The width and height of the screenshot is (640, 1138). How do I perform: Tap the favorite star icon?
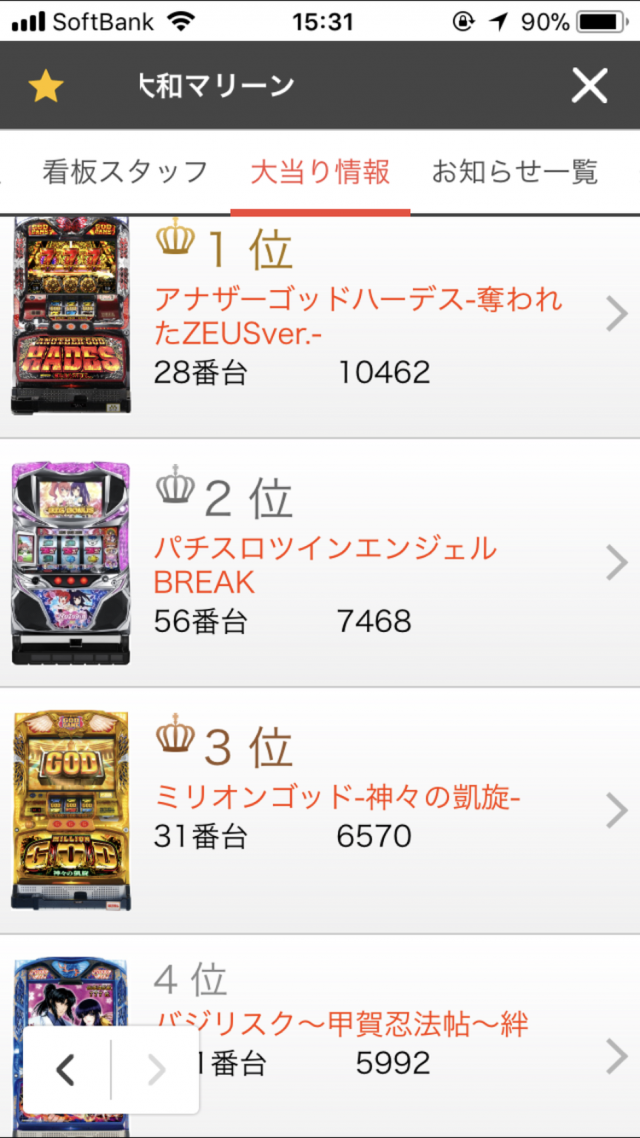[45, 87]
